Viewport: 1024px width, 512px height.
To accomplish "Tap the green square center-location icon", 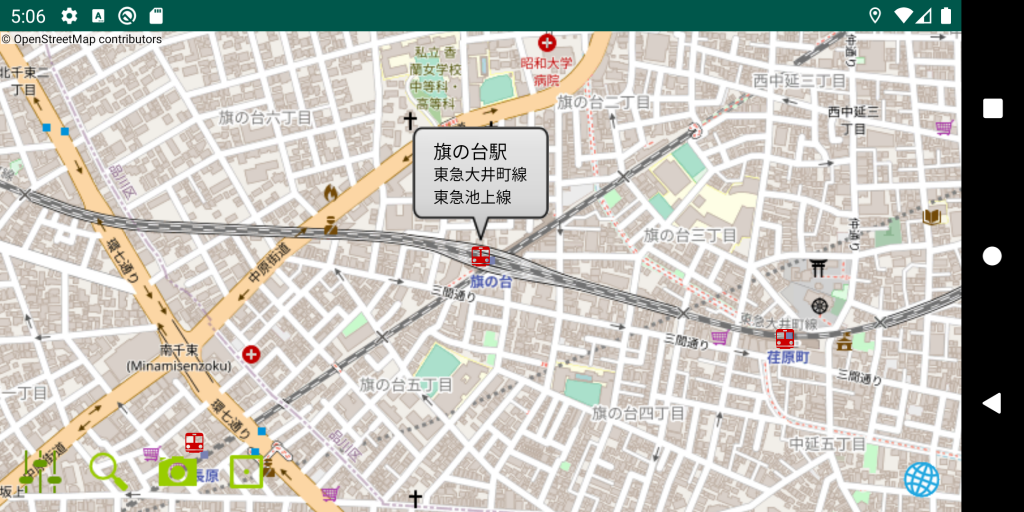I will (246, 471).
